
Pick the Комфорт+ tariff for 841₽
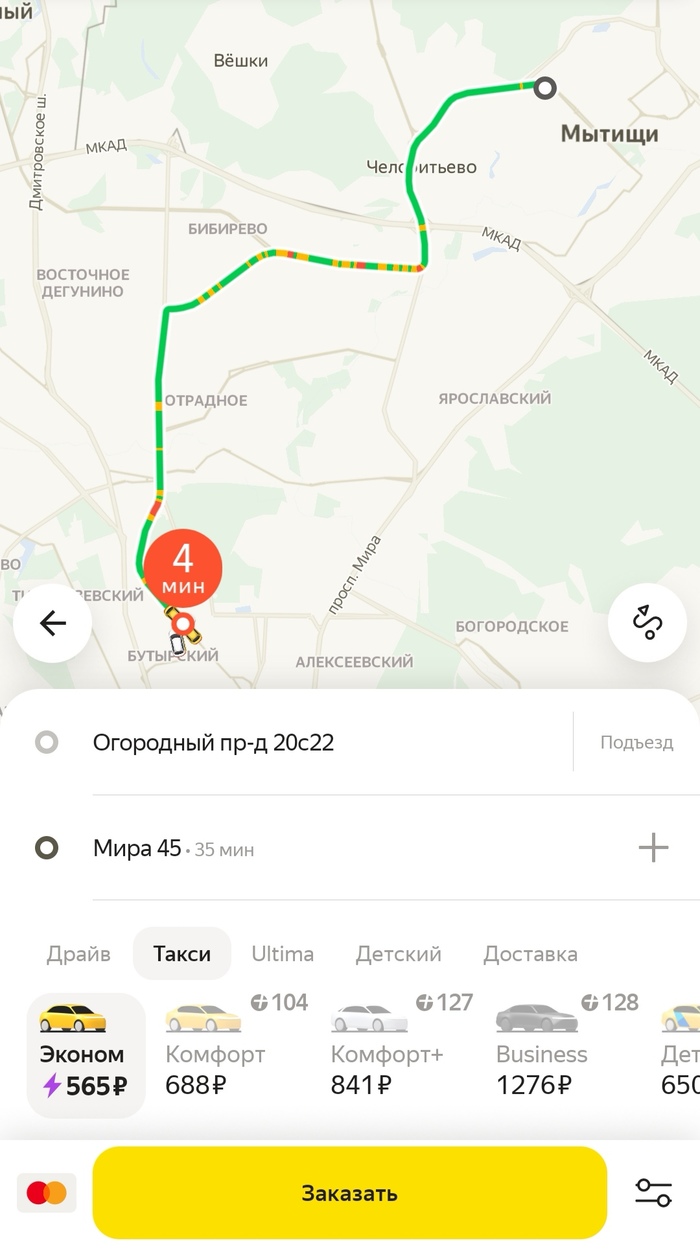(387, 1054)
